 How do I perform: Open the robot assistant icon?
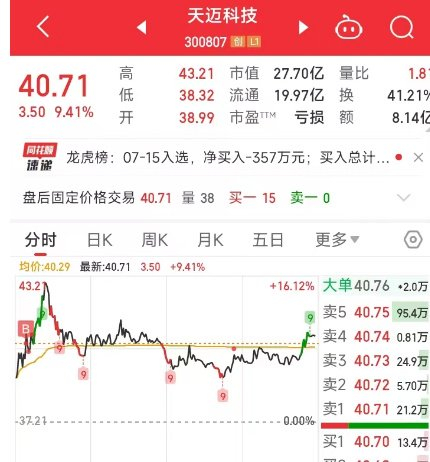pos(349,27)
